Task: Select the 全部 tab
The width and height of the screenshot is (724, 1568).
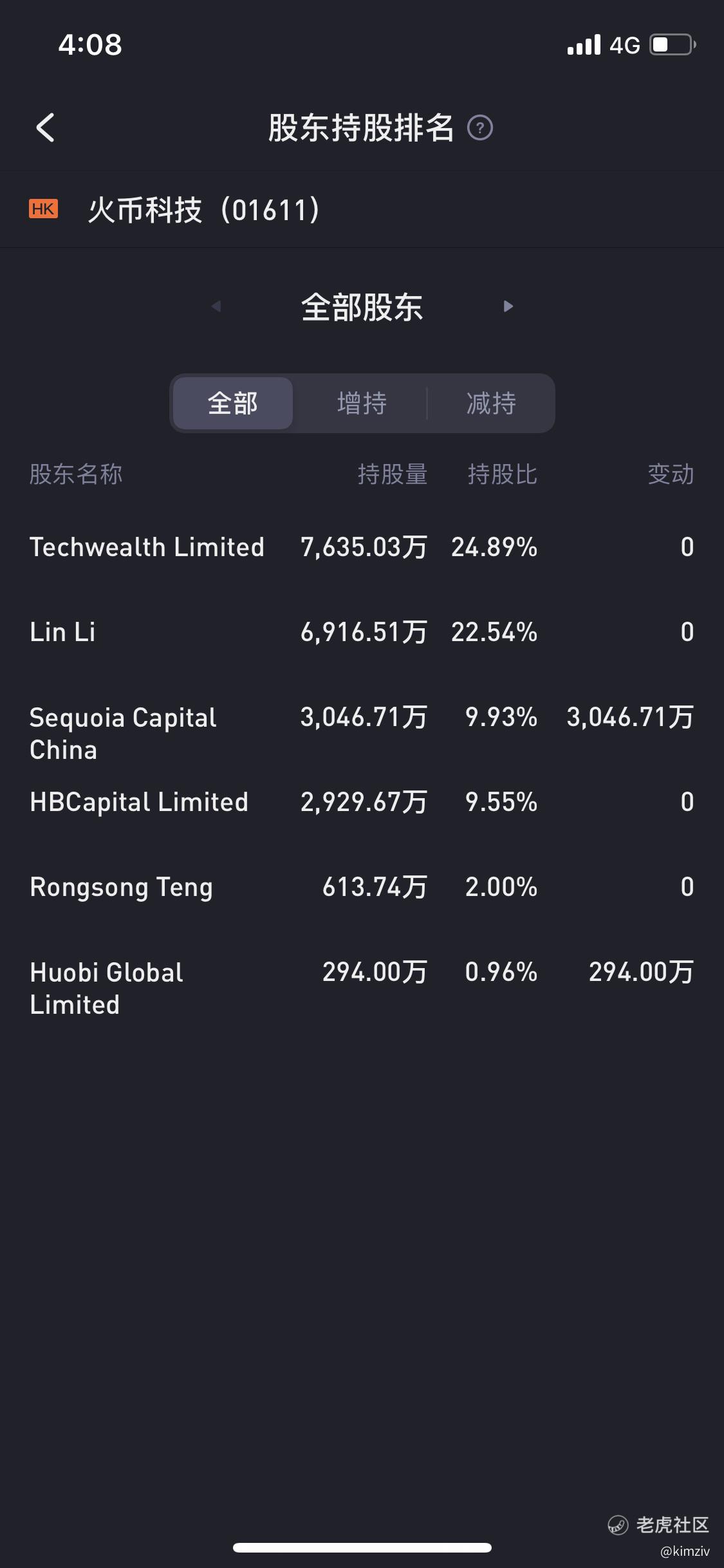Action: pos(233,404)
